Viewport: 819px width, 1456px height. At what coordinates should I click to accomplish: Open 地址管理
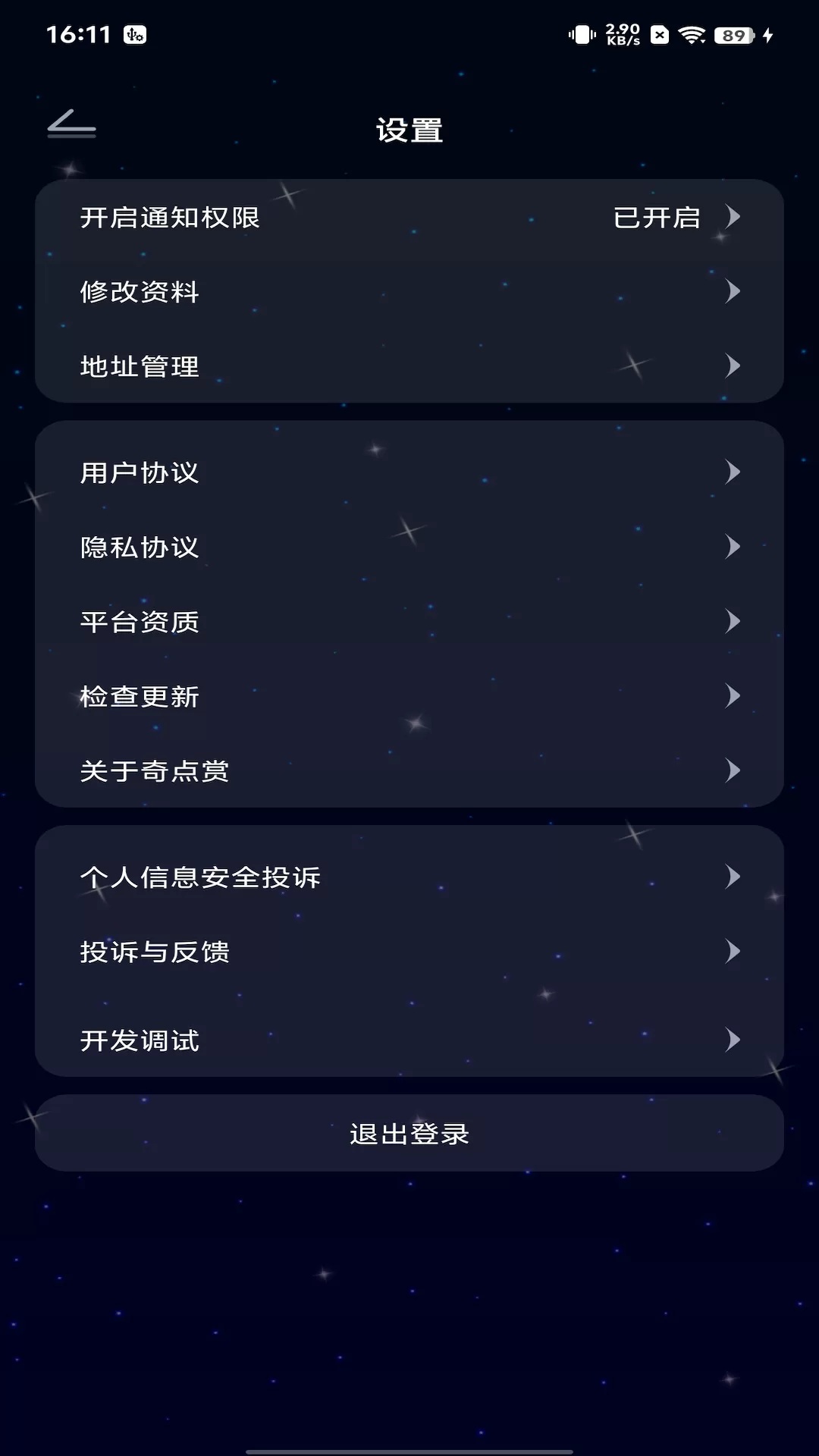409,366
